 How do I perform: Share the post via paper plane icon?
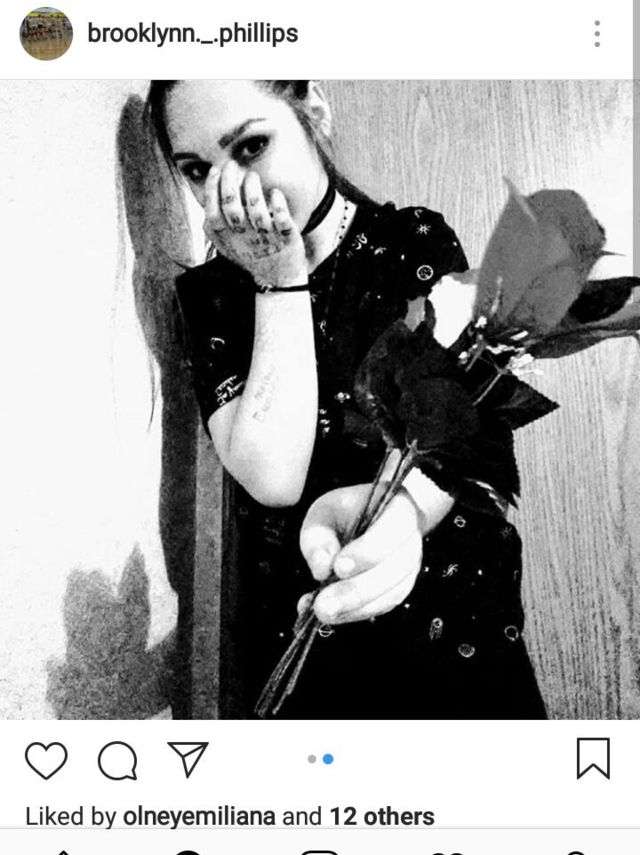pos(188,758)
